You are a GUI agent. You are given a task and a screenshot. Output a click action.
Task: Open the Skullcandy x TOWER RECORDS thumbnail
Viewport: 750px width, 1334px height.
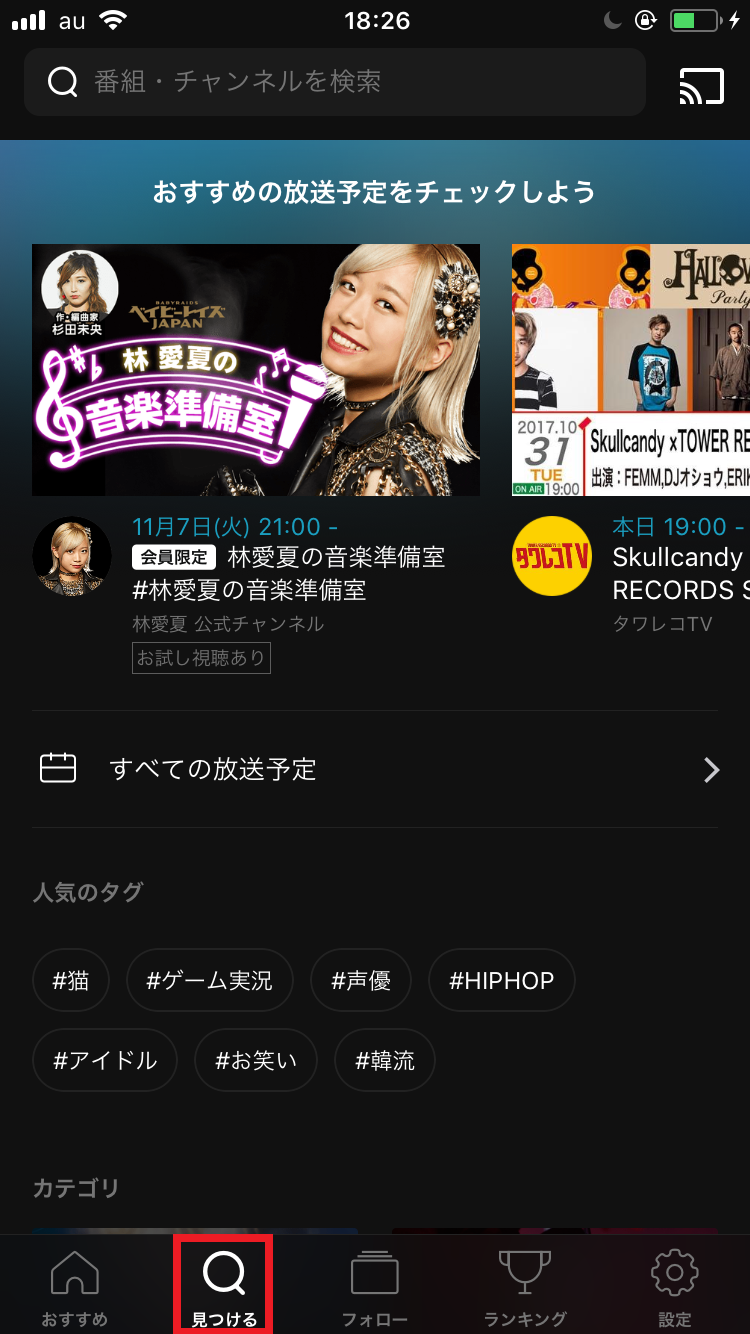pos(631,370)
